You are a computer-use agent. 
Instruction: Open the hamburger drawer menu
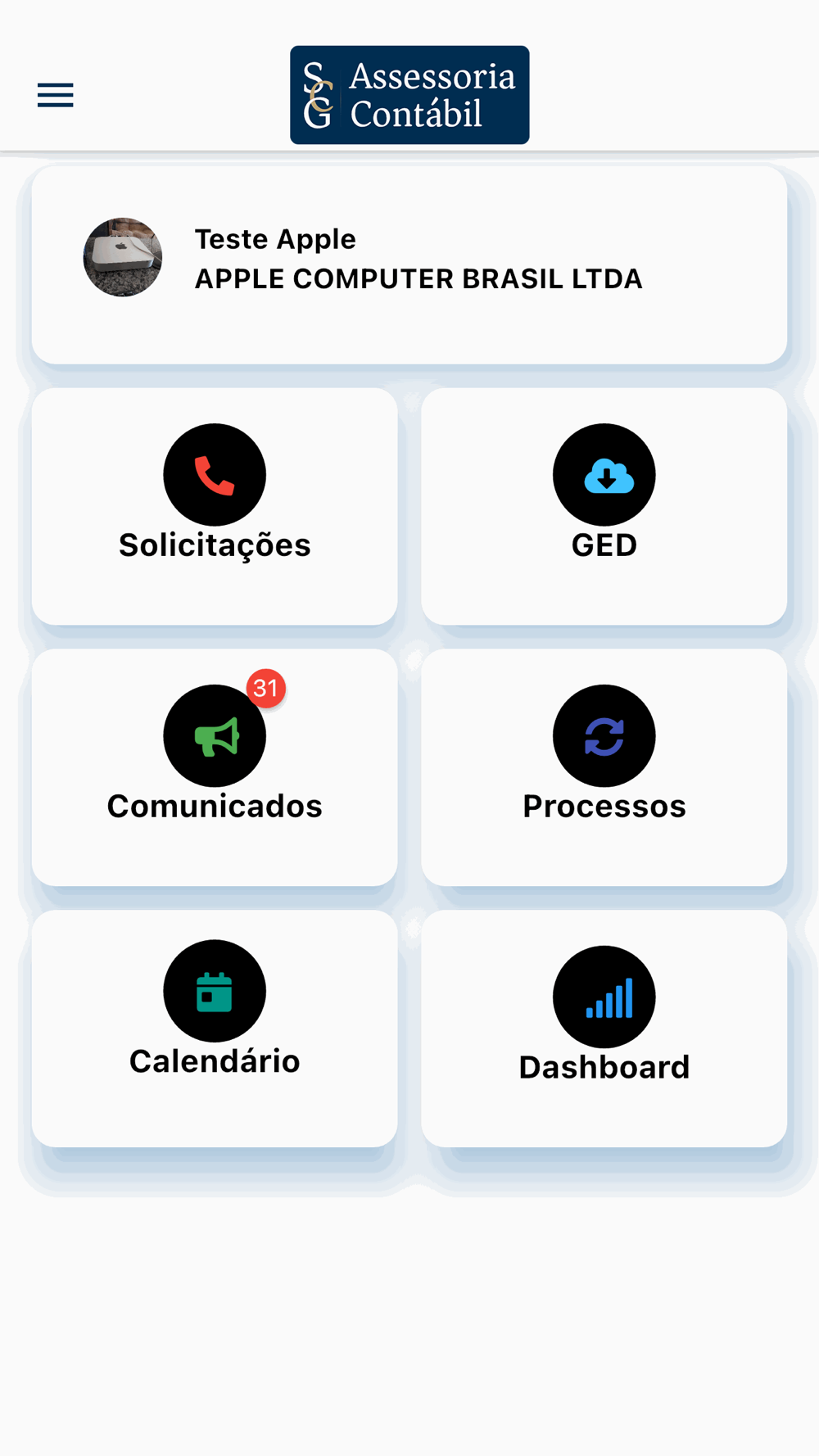56,95
